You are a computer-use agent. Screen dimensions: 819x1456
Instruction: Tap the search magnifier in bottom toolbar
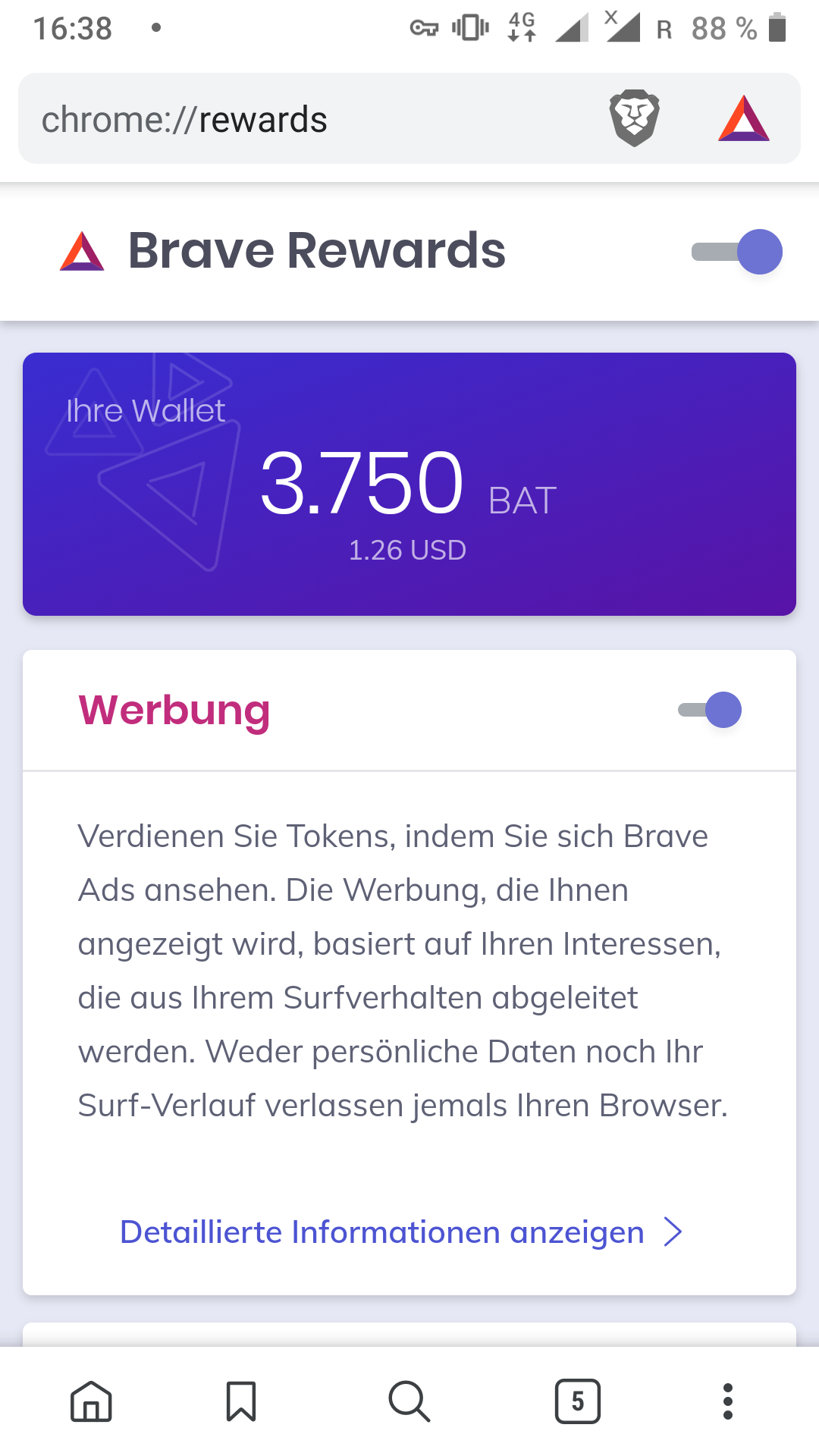[x=409, y=1401]
